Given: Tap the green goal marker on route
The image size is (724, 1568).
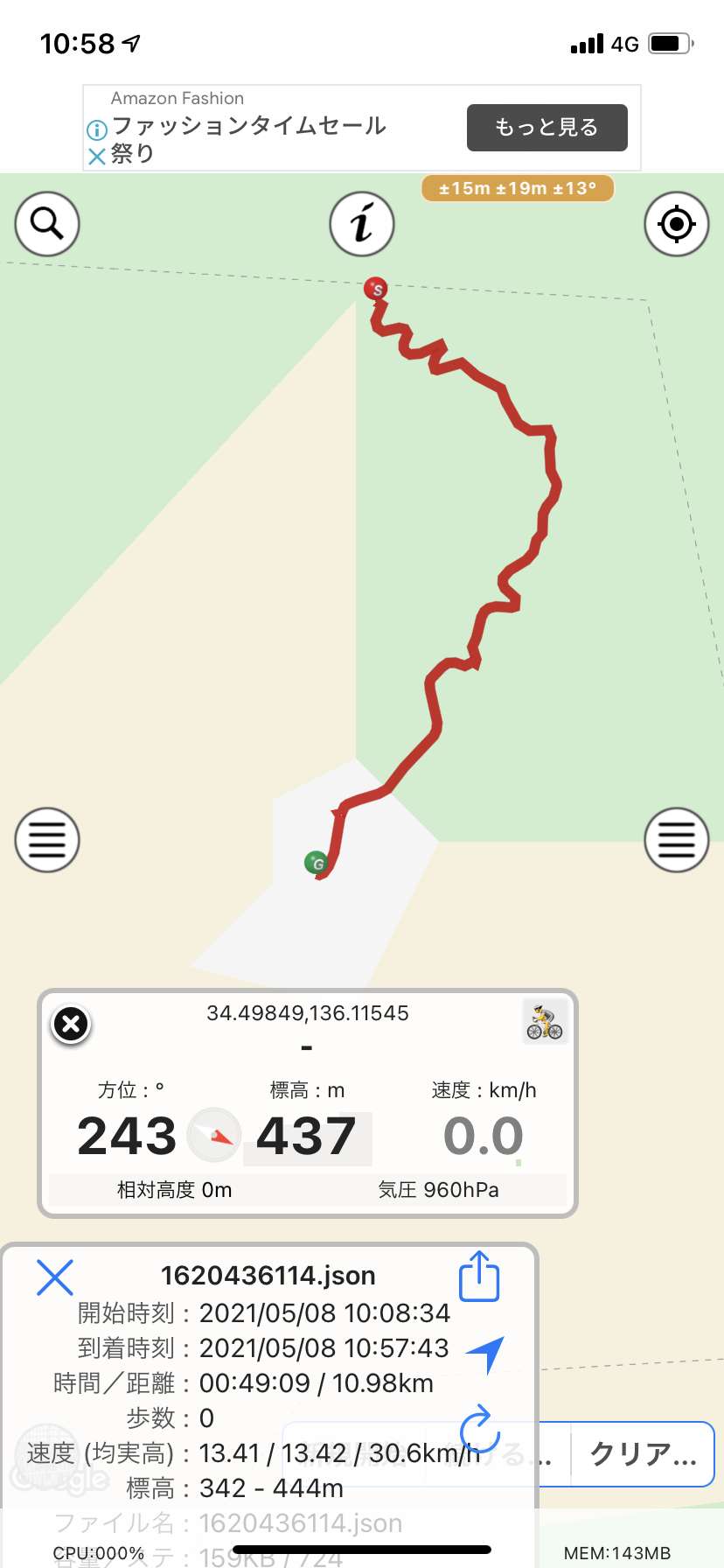Looking at the screenshot, I should tap(316, 863).
